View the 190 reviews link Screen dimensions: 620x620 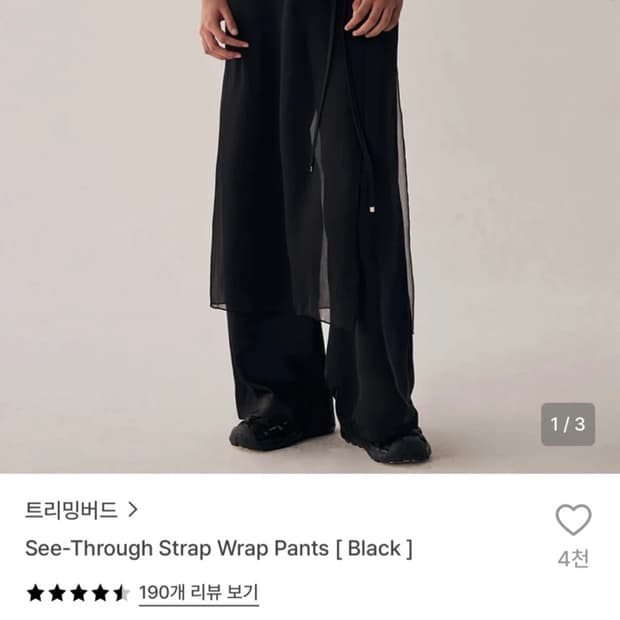point(198,593)
